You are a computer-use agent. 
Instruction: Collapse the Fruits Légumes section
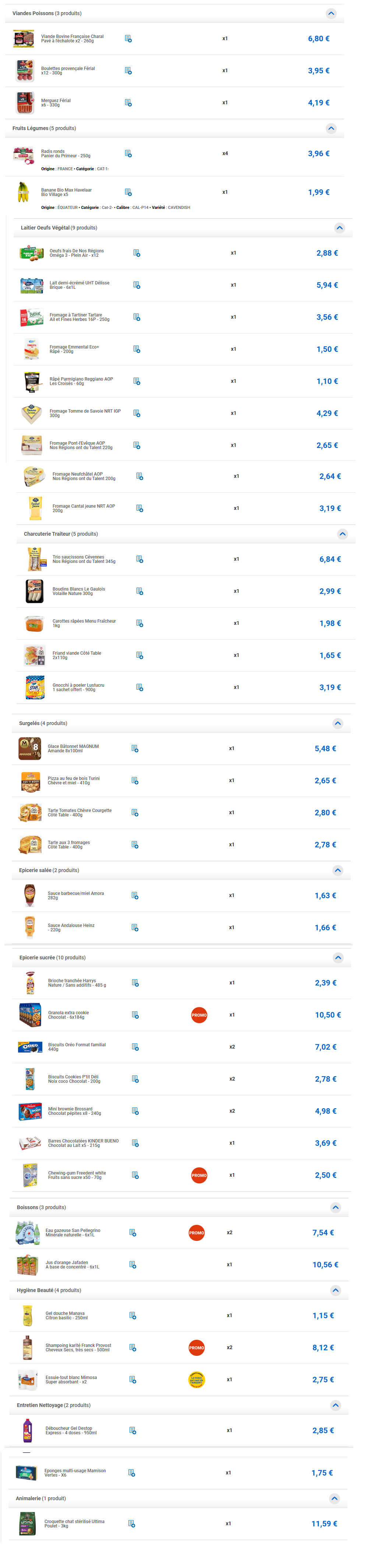[331, 129]
